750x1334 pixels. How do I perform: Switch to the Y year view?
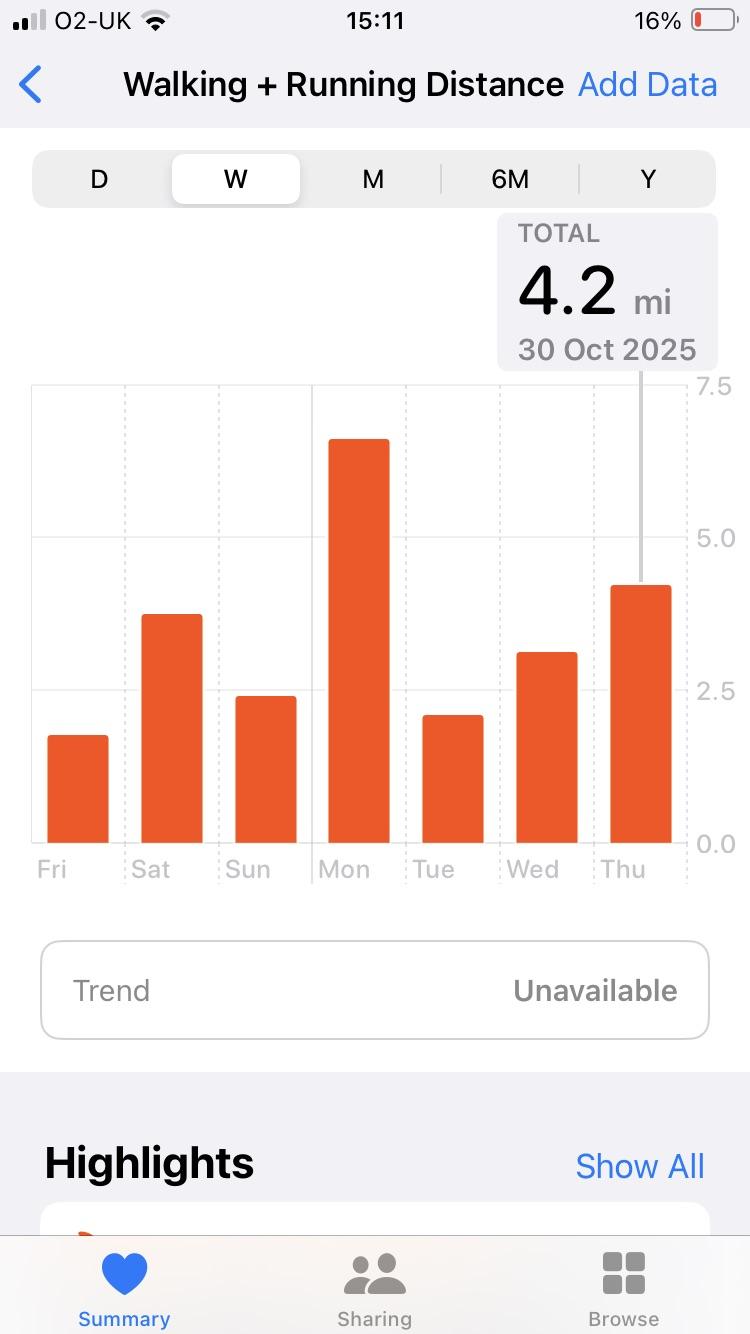coord(648,179)
